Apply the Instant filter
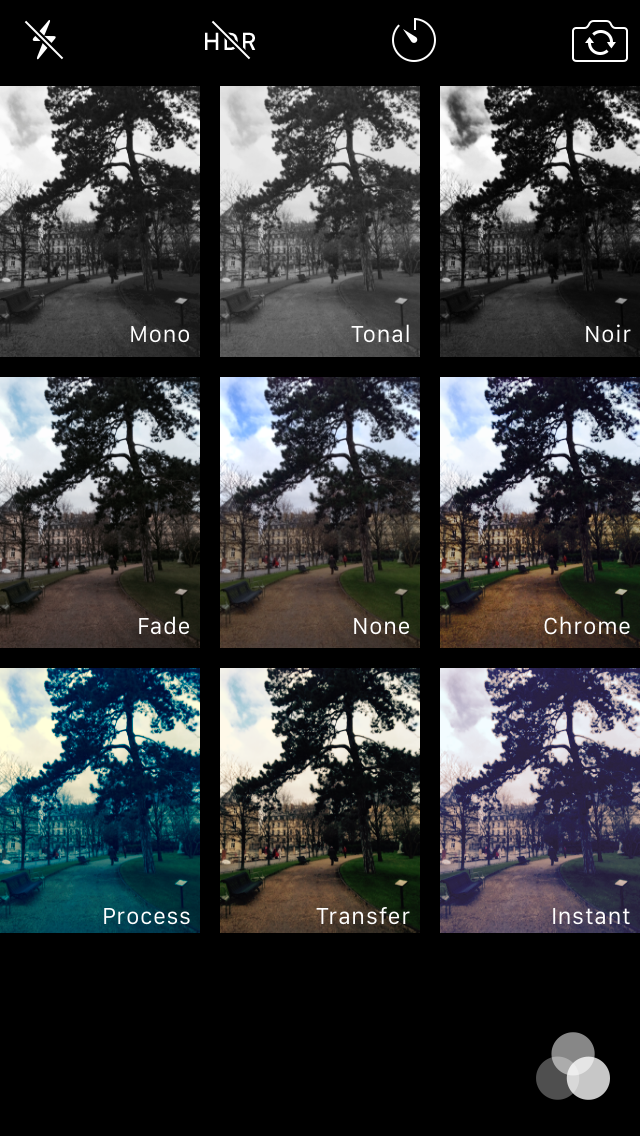The image size is (640, 1136). click(540, 801)
